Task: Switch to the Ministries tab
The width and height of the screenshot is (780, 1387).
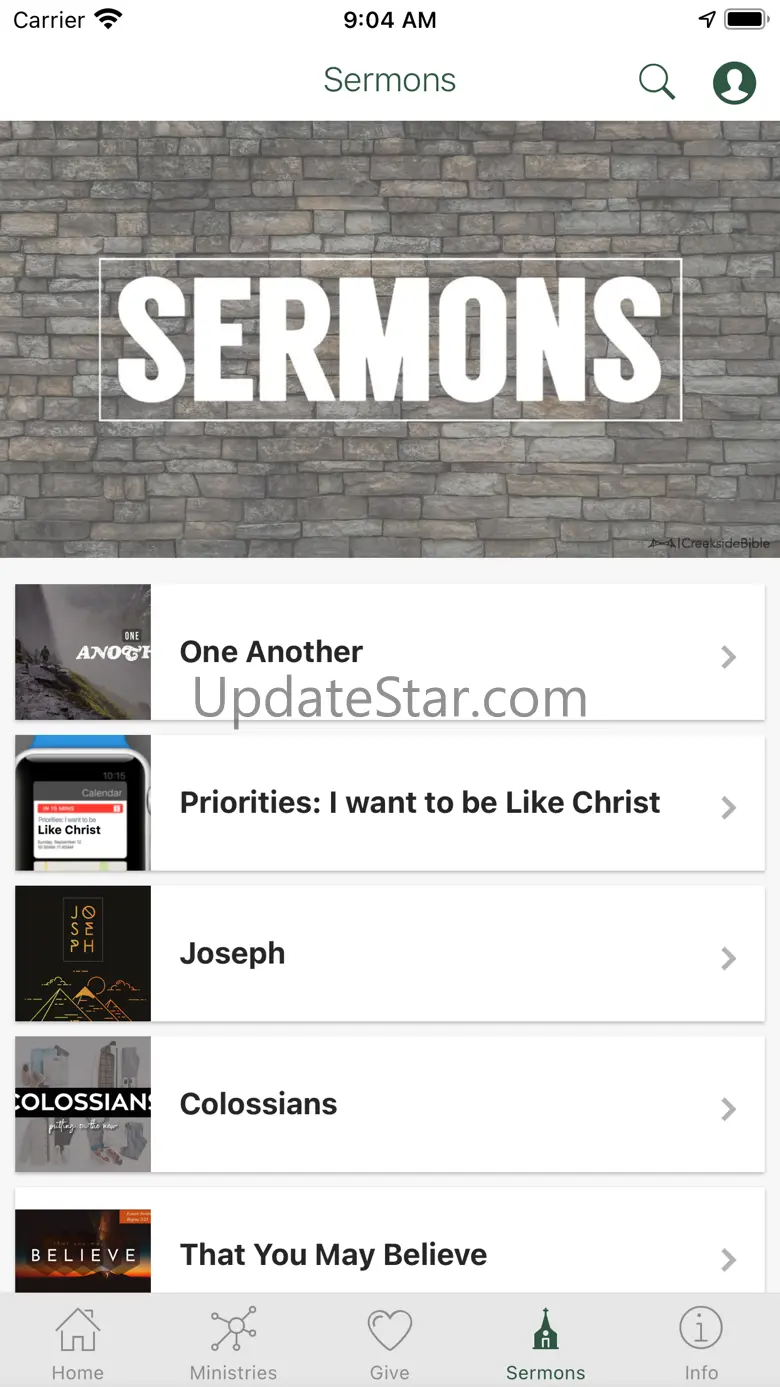Action: click(234, 1343)
